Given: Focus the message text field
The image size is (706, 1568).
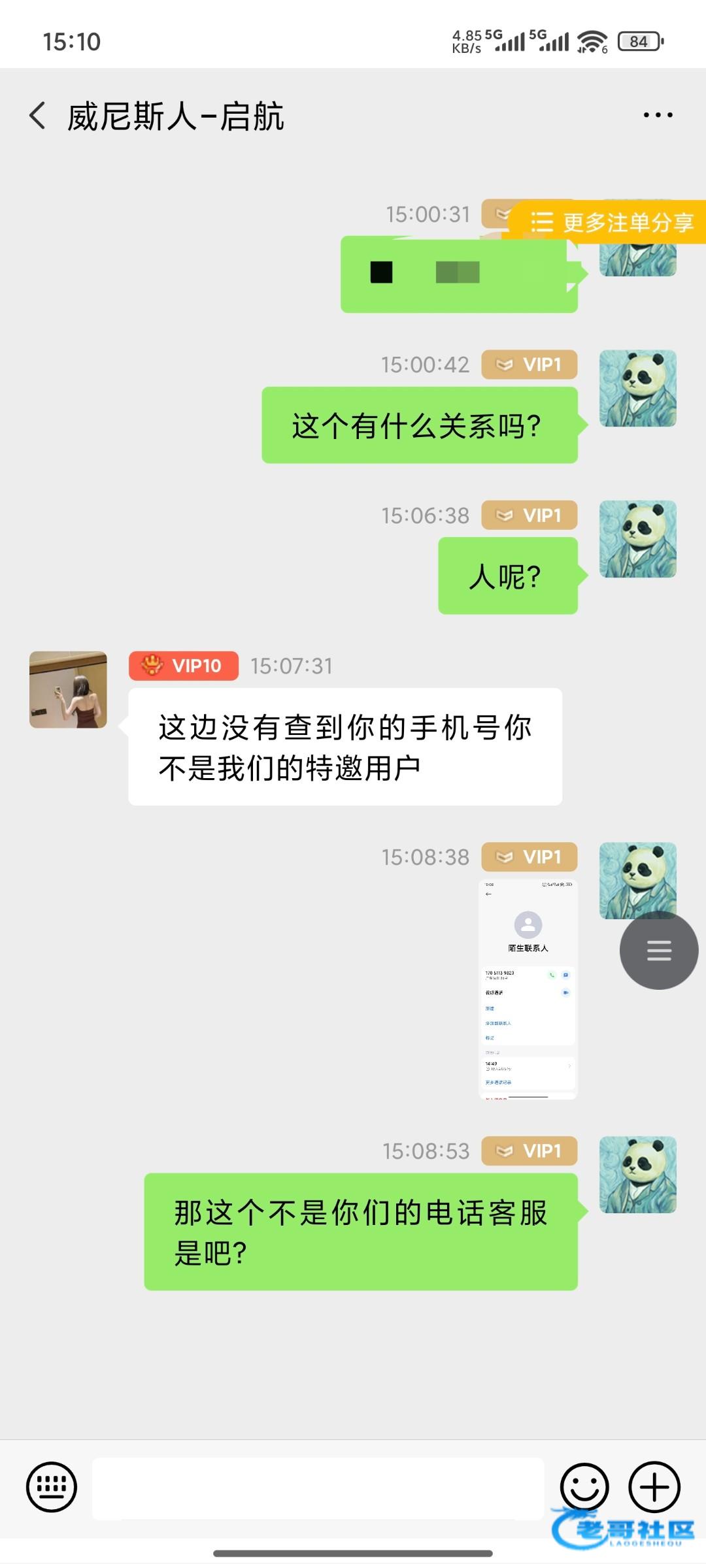Looking at the screenshot, I should coord(318,1488).
